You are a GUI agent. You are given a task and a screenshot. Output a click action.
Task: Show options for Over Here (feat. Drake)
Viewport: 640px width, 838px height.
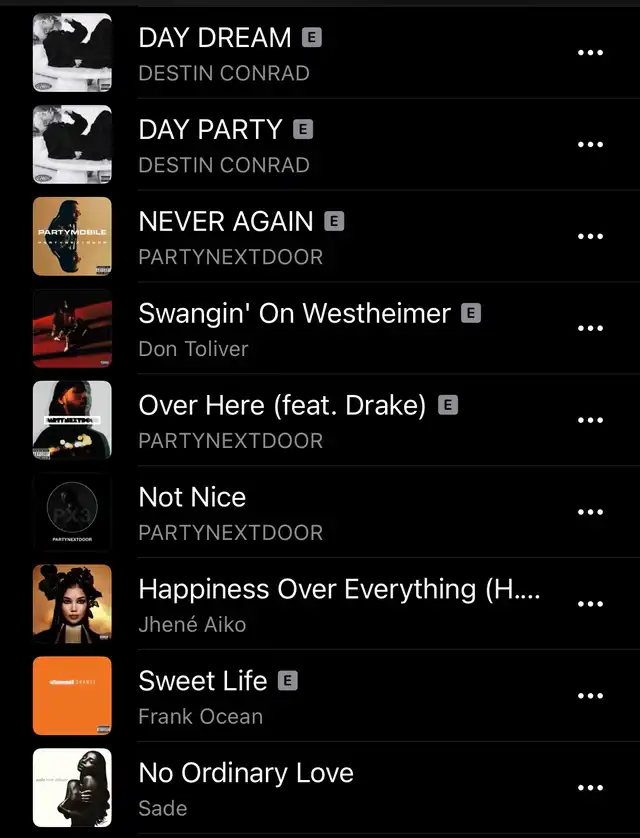tap(591, 420)
